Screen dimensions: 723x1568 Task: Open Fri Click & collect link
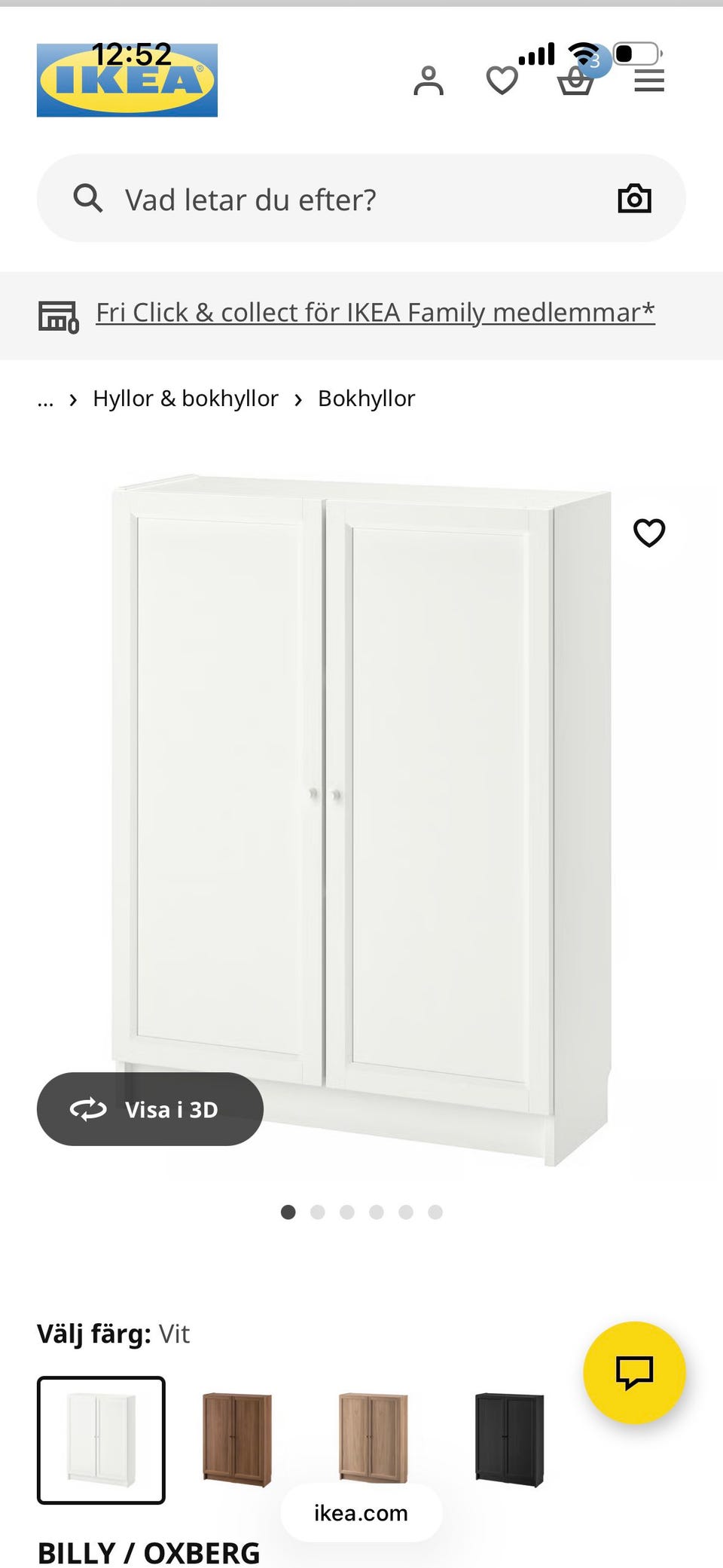pyautogui.click(x=375, y=313)
